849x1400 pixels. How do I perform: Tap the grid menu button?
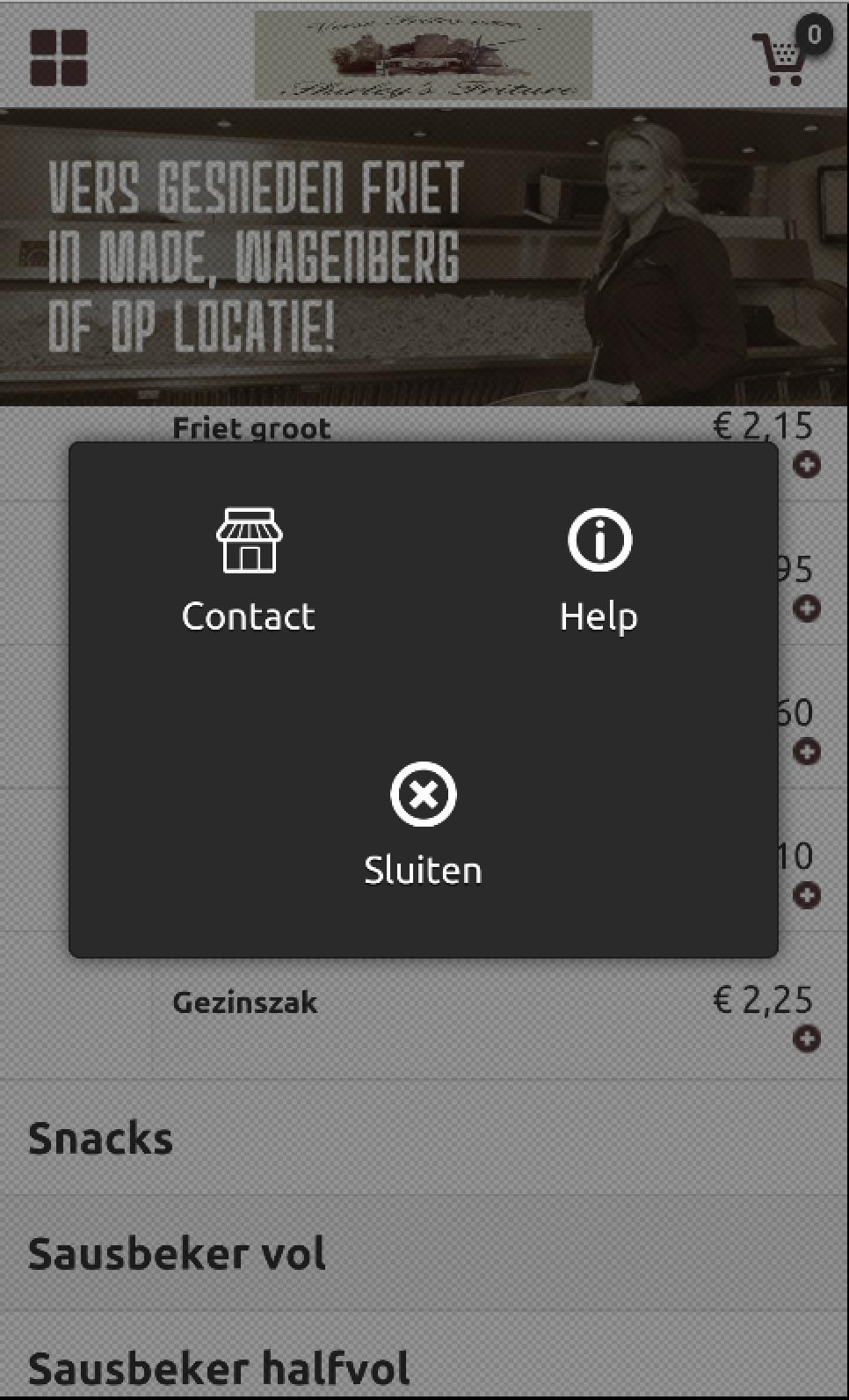point(59,58)
